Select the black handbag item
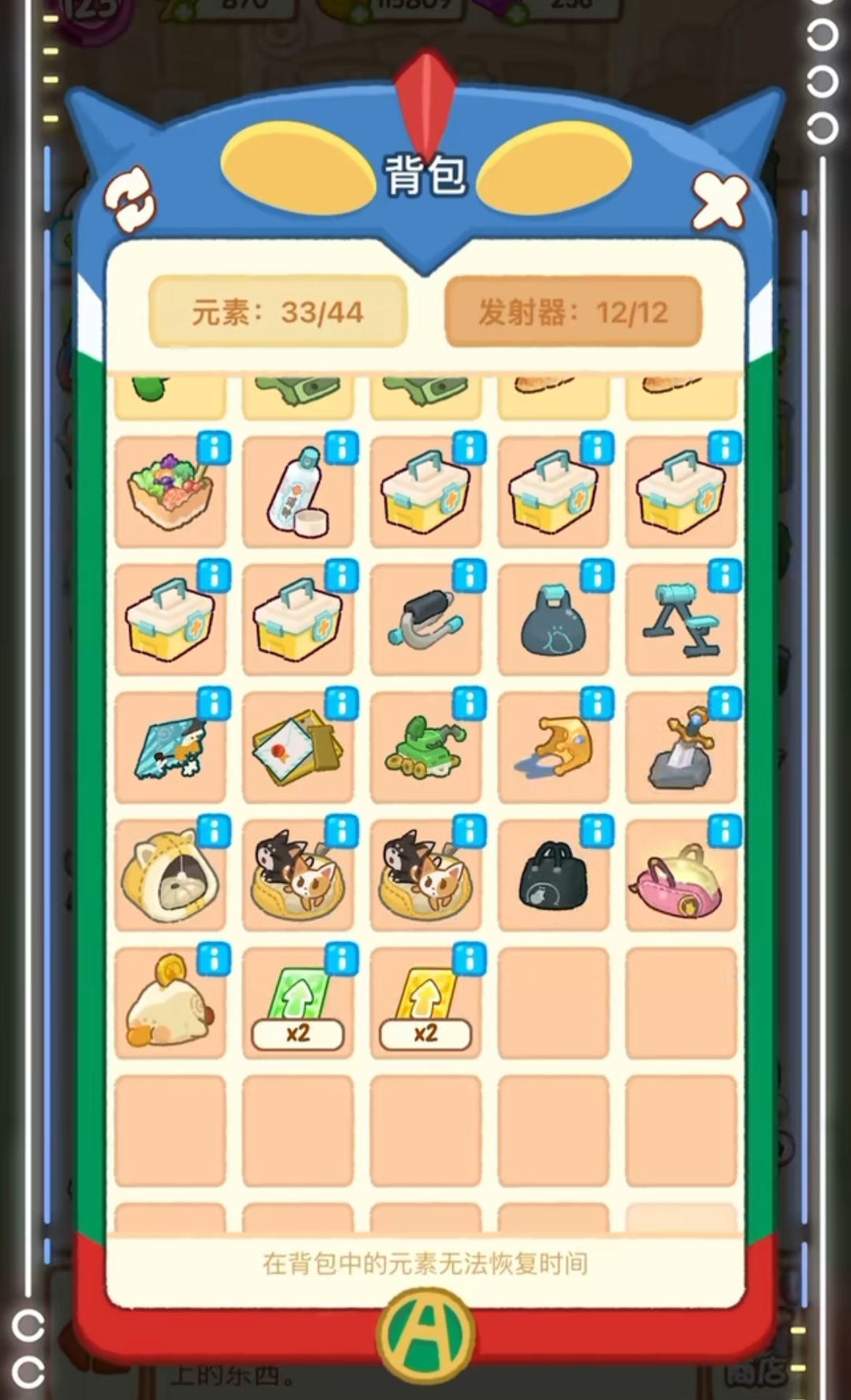Image resolution: width=851 pixels, height=1400 pixels. click(x=552, y=877)
